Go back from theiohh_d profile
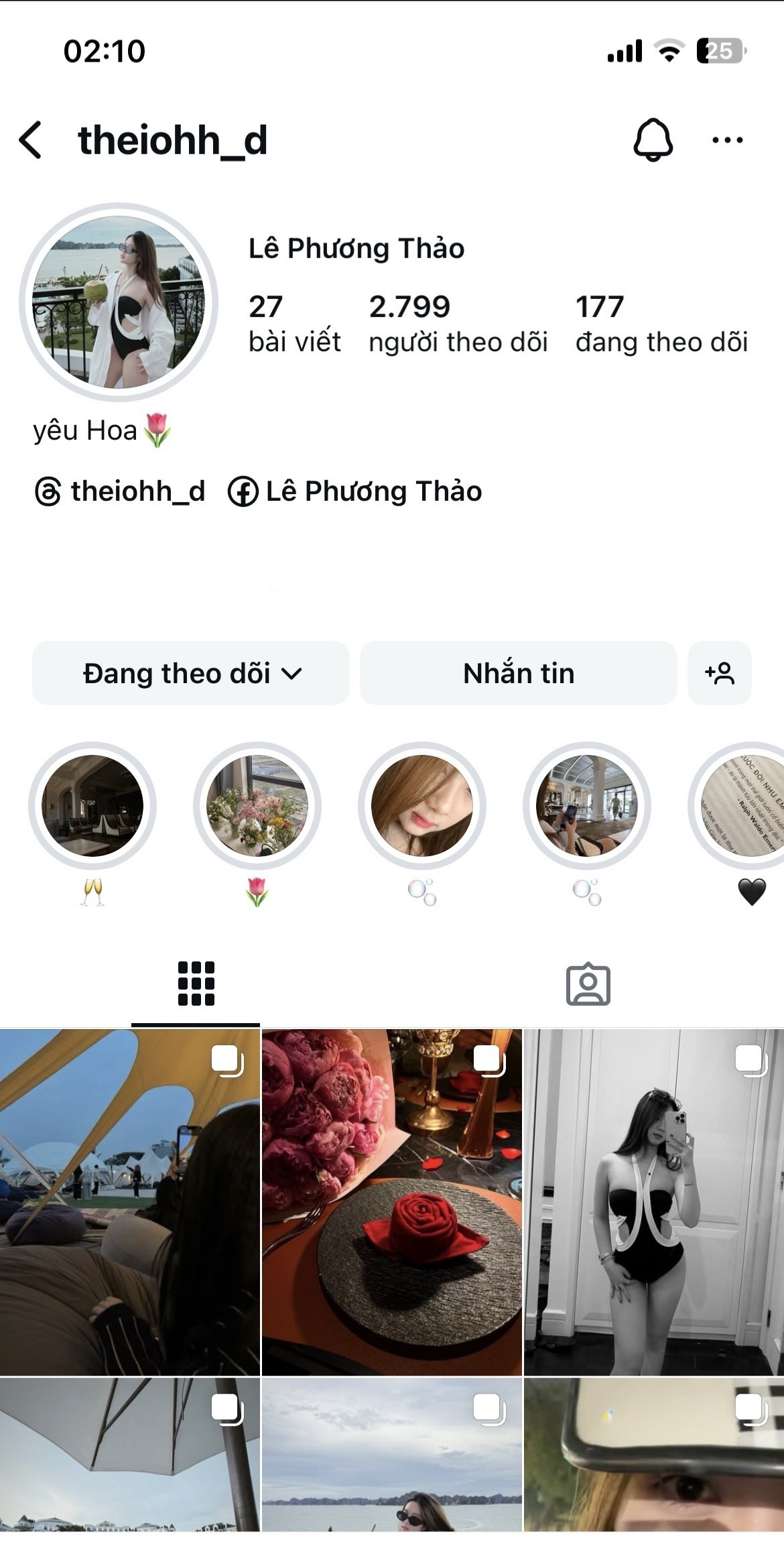 click(31, 140)
